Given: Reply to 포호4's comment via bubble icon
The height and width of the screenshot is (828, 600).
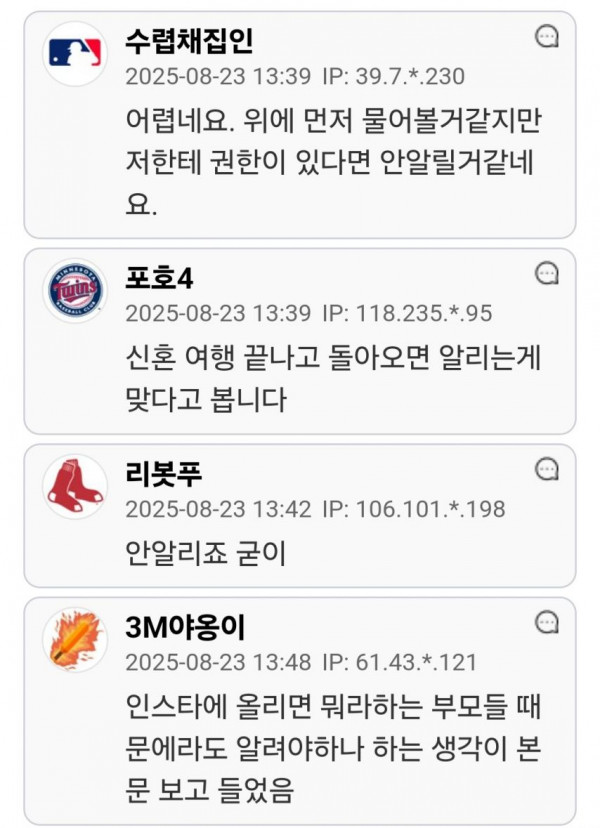Looking at the screenshot, I should click(547, 272).
